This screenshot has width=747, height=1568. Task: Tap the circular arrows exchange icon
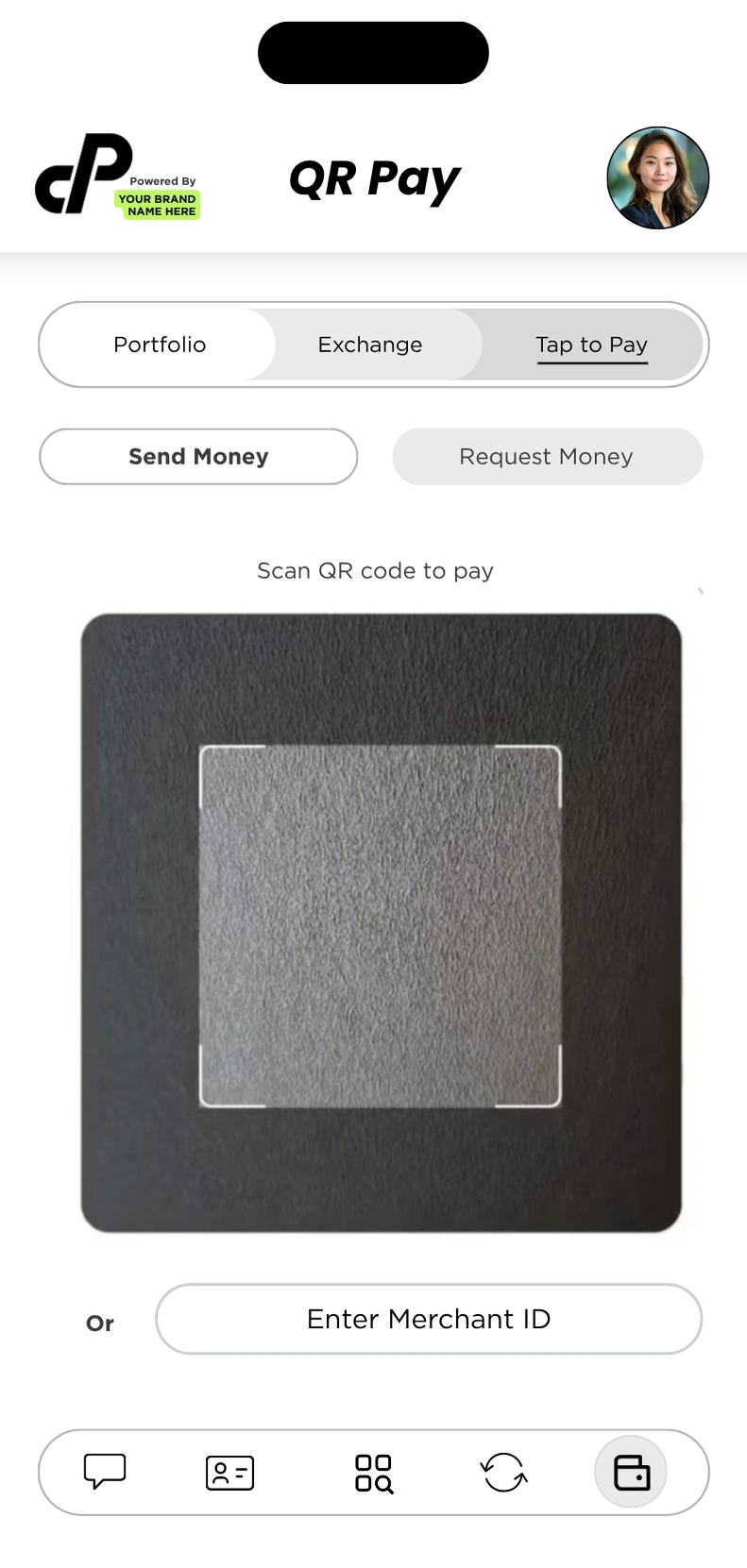click(x=503, y=1472)
